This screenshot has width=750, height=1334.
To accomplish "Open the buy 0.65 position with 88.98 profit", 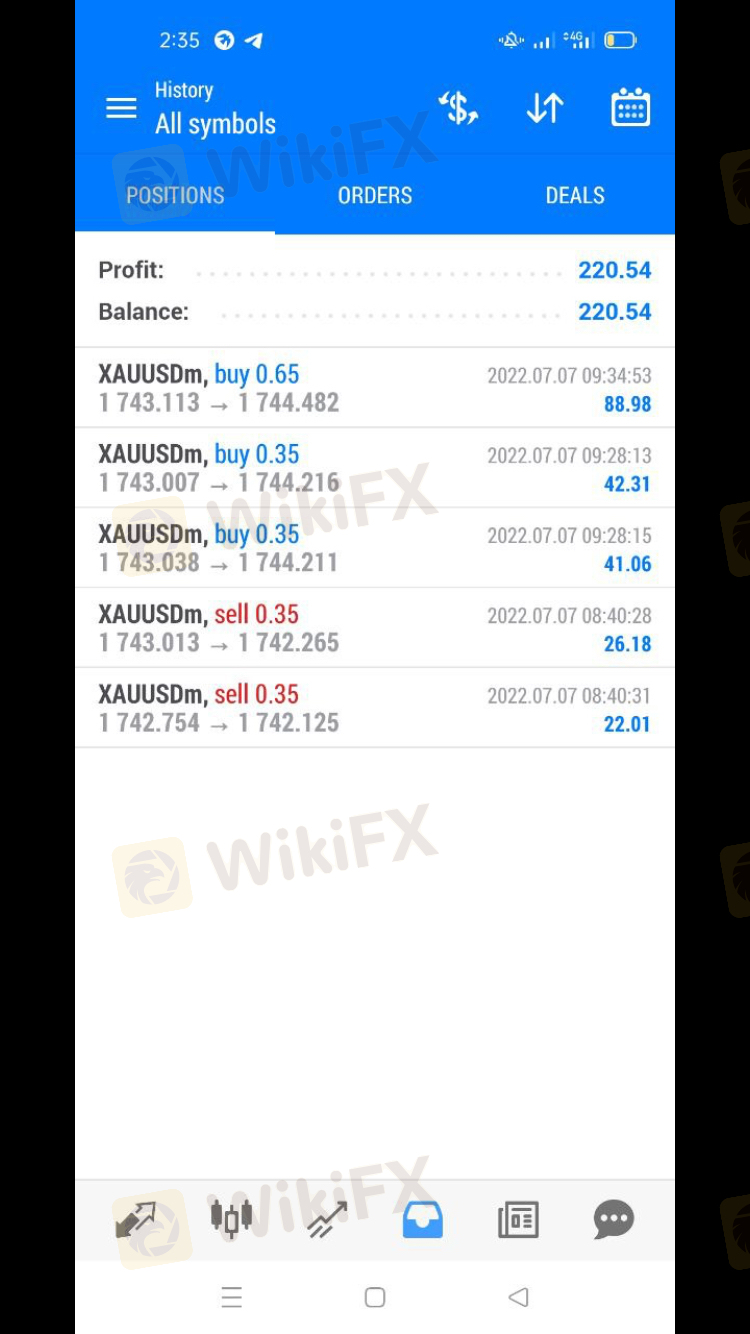I will pos(375,388).
